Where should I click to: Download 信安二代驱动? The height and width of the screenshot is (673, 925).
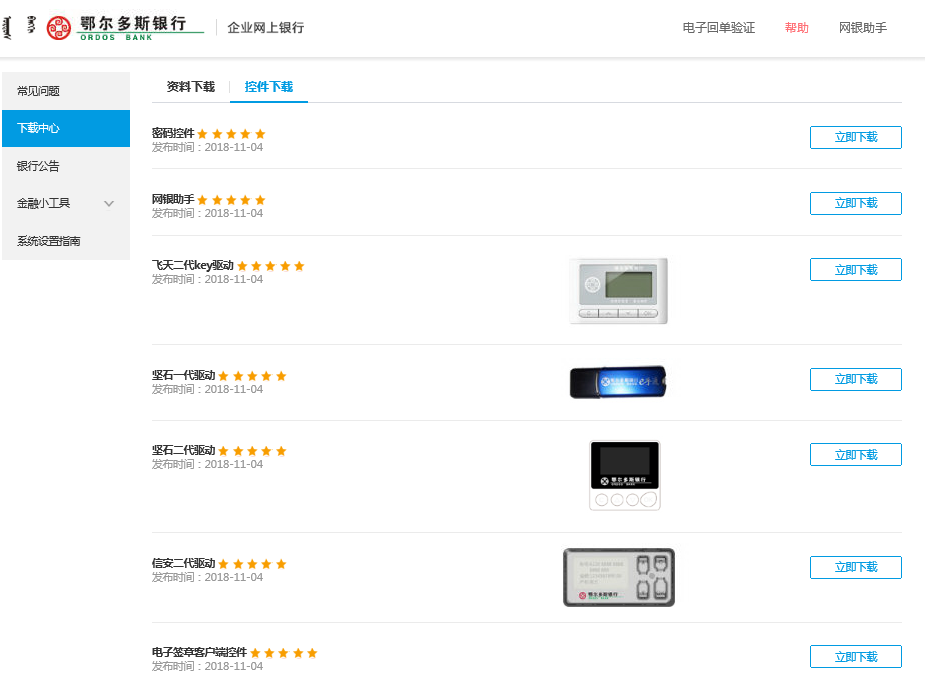pyautogui.click(x=855, y=567)
